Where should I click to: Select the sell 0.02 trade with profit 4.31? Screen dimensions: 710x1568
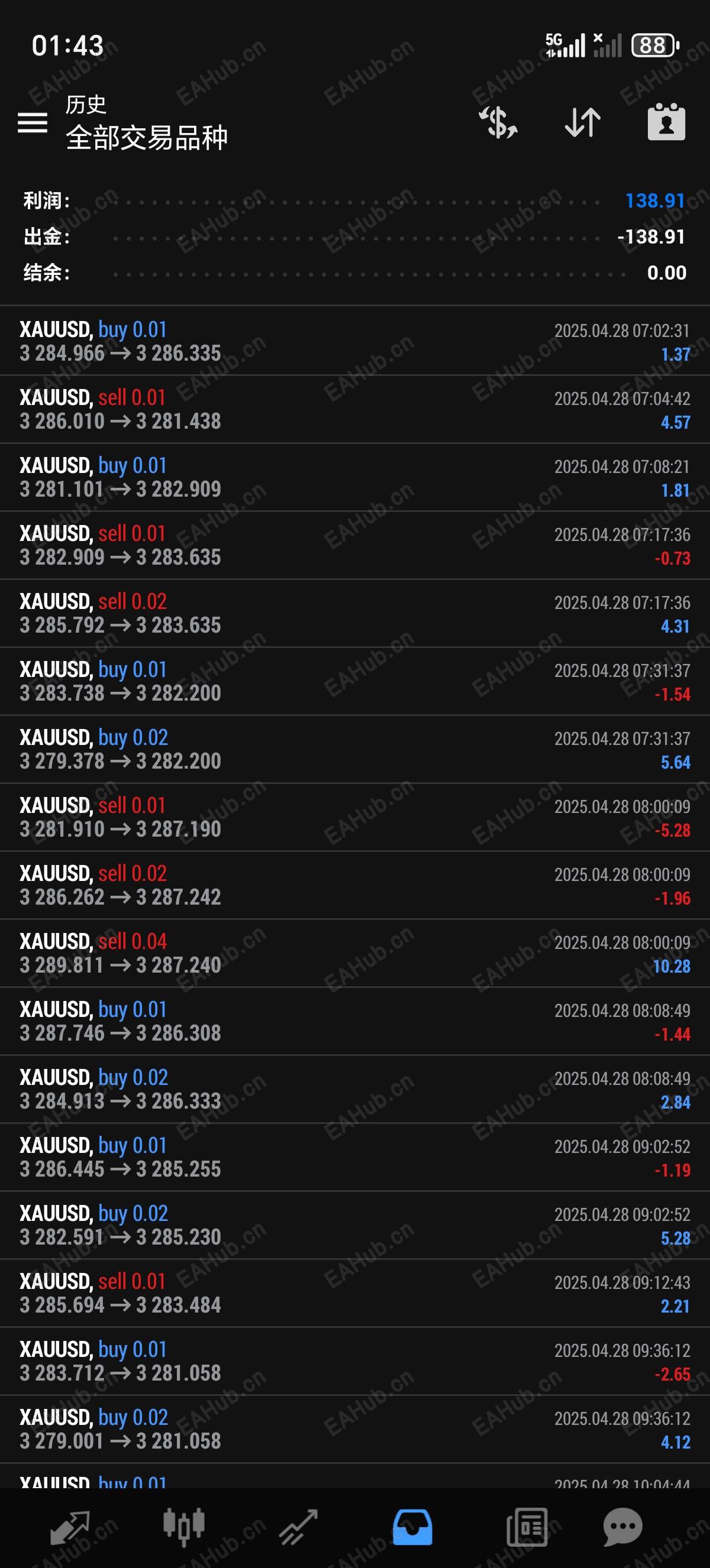point(355,613)
